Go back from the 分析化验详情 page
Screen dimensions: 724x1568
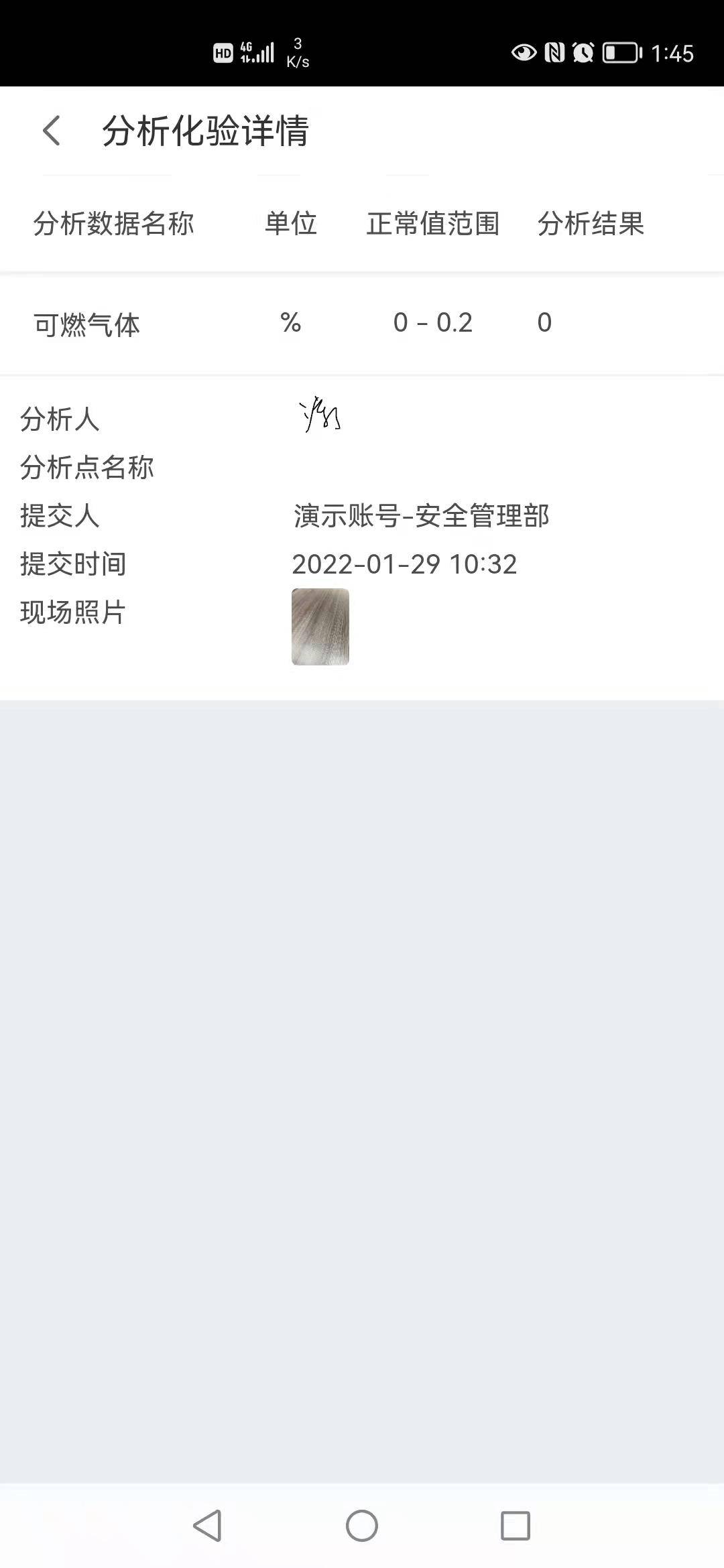pyautogui.click(x=52, y=130)
